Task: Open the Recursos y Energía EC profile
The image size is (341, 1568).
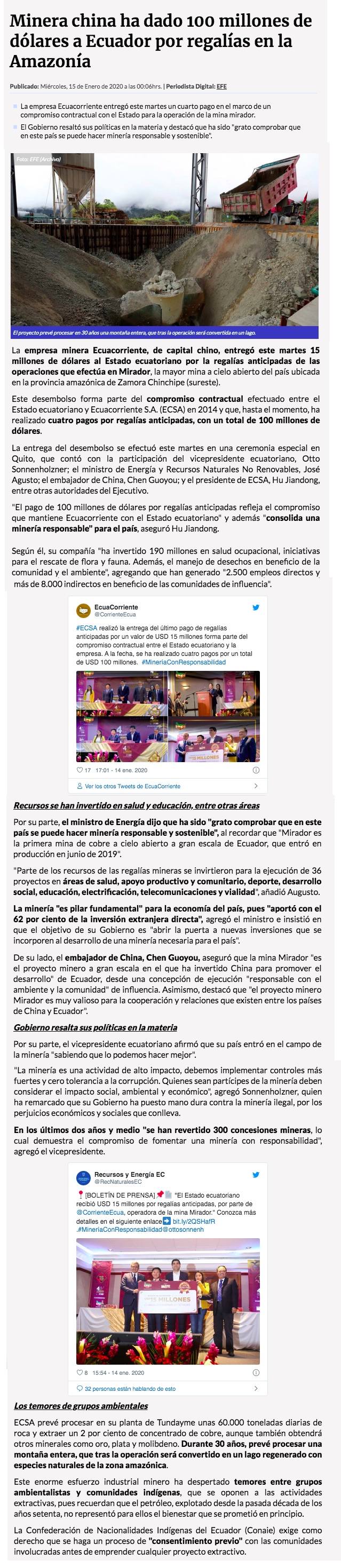Action: [x=129, y=1174]
